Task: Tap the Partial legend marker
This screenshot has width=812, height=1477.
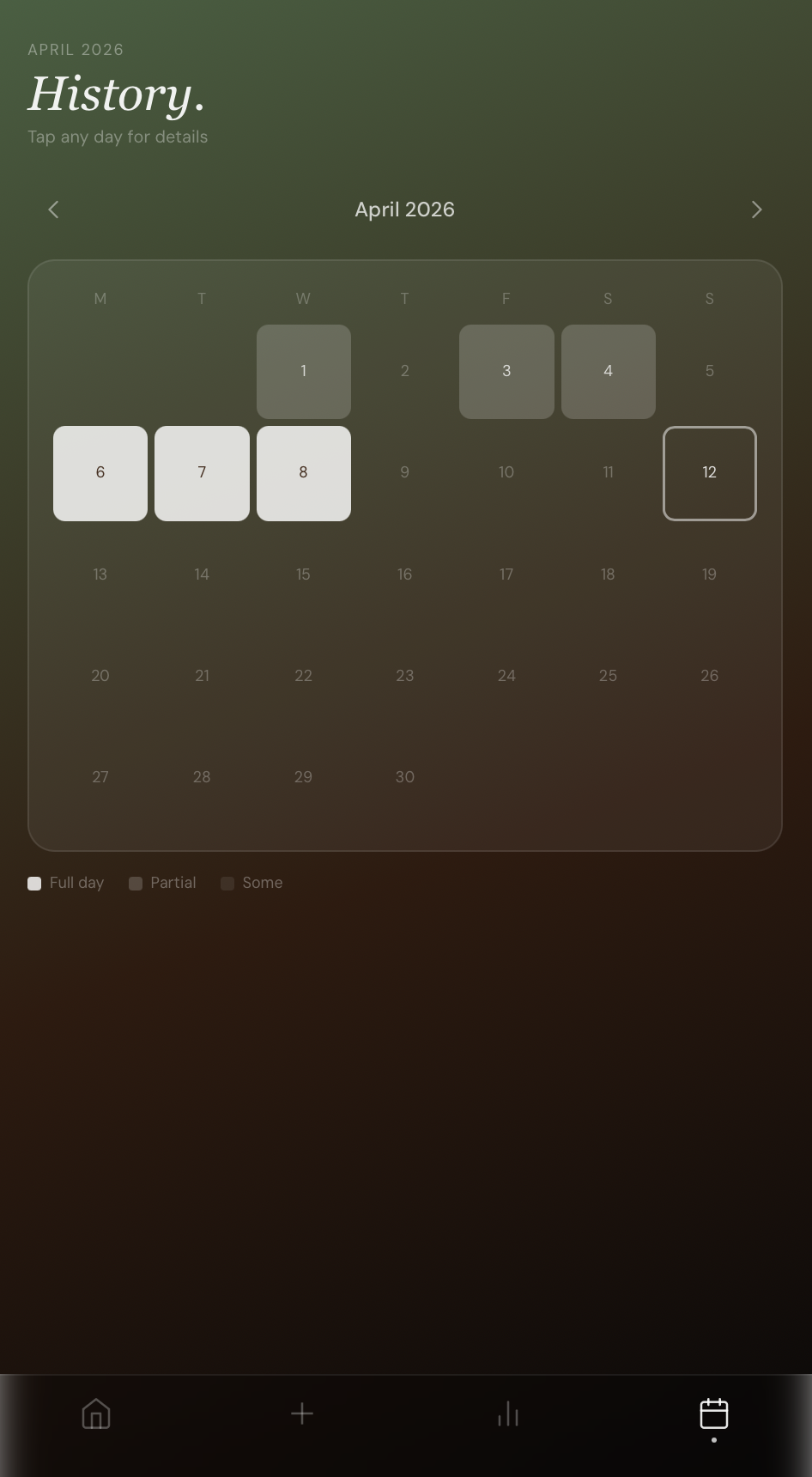Action: (x=135, y=883)
